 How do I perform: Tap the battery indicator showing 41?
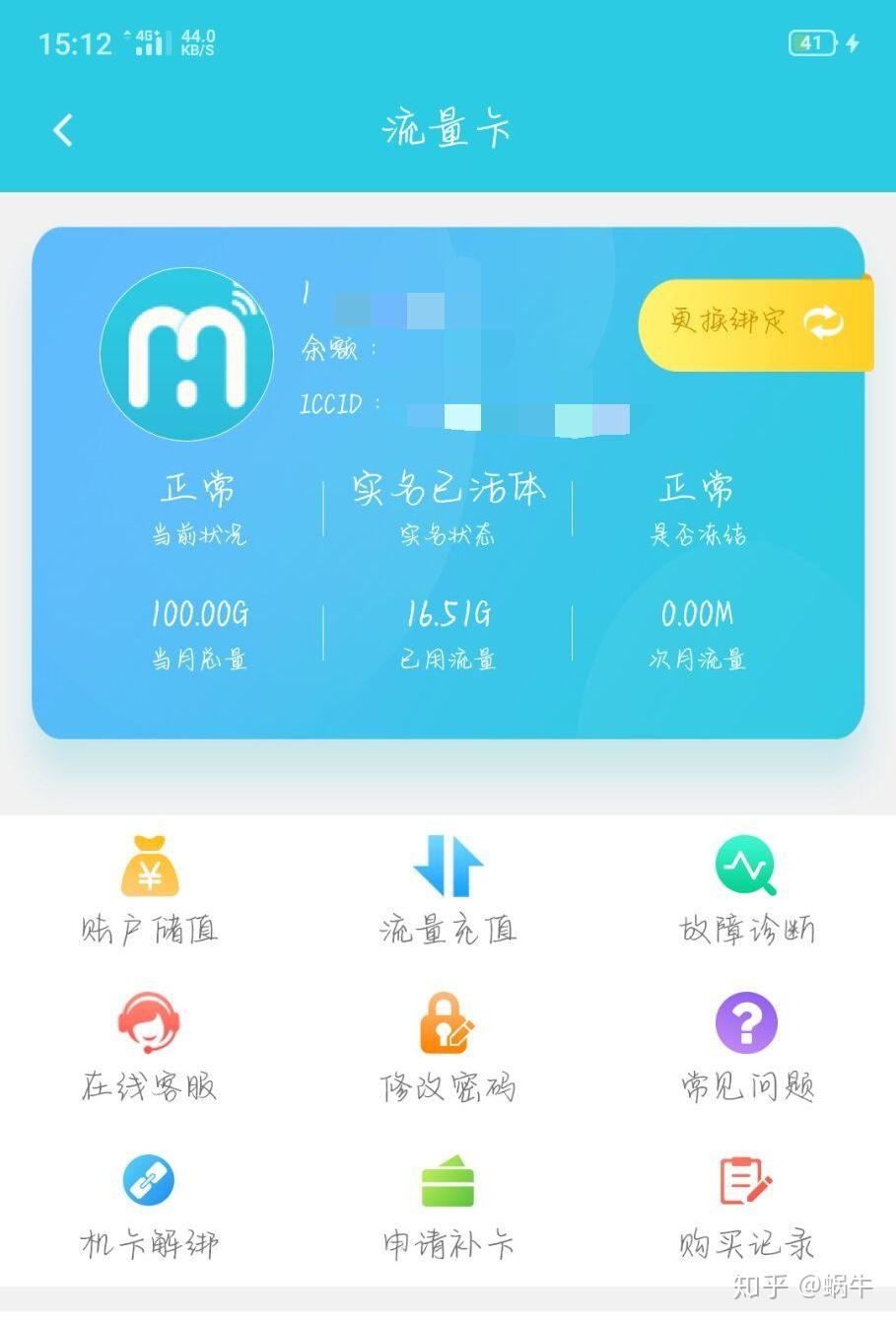pyautogui.click(x=812, y=41)
